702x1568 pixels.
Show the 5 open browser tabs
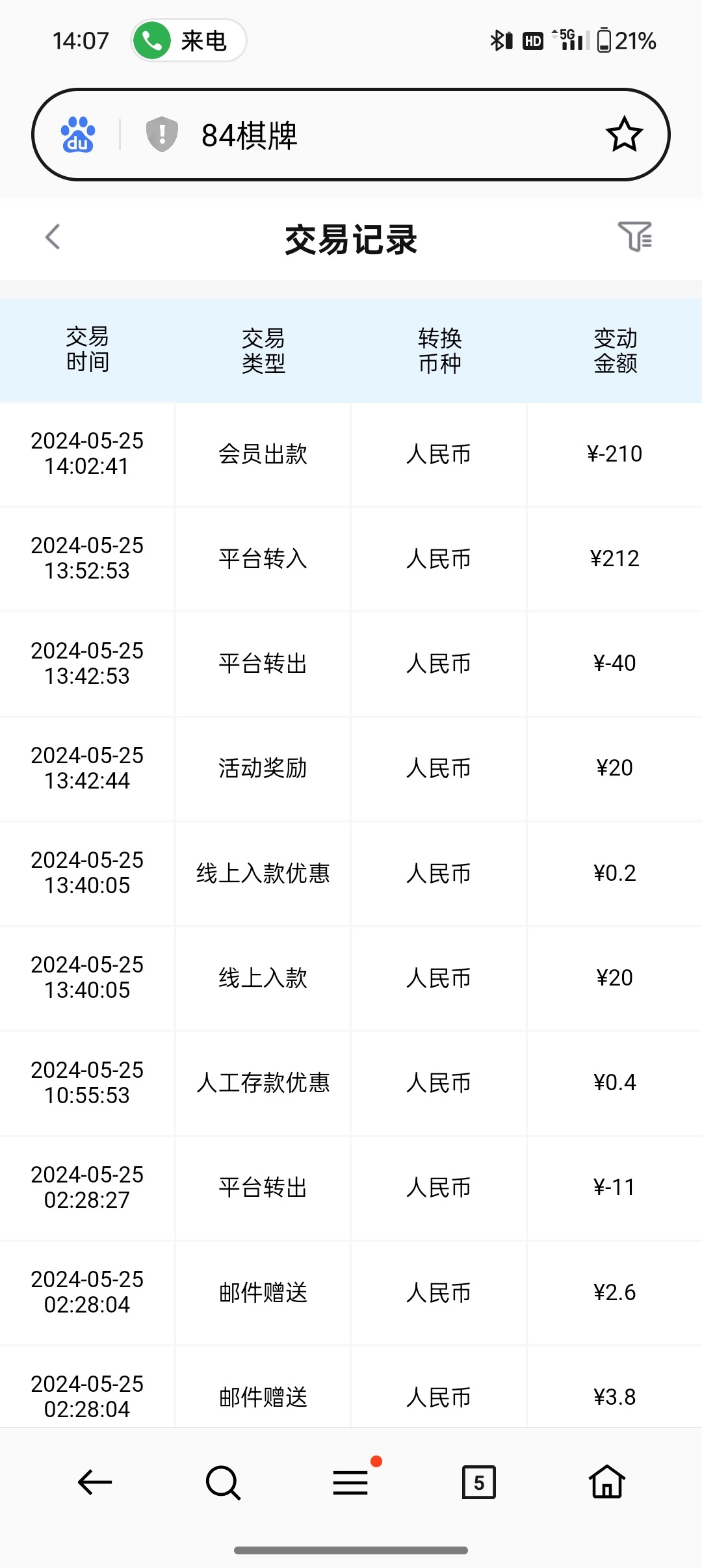pyautogui.click(x=479, y=1482)
